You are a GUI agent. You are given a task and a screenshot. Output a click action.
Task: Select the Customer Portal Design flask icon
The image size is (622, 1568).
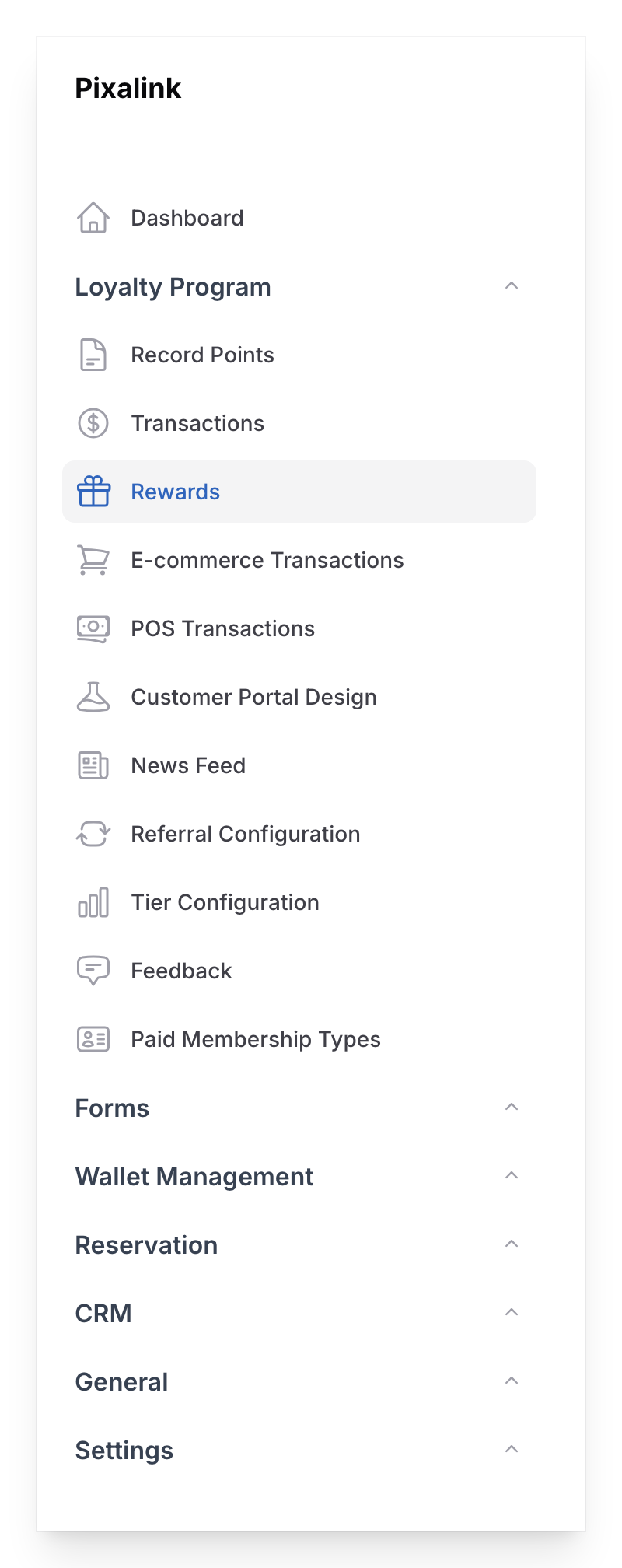[92, 698]
